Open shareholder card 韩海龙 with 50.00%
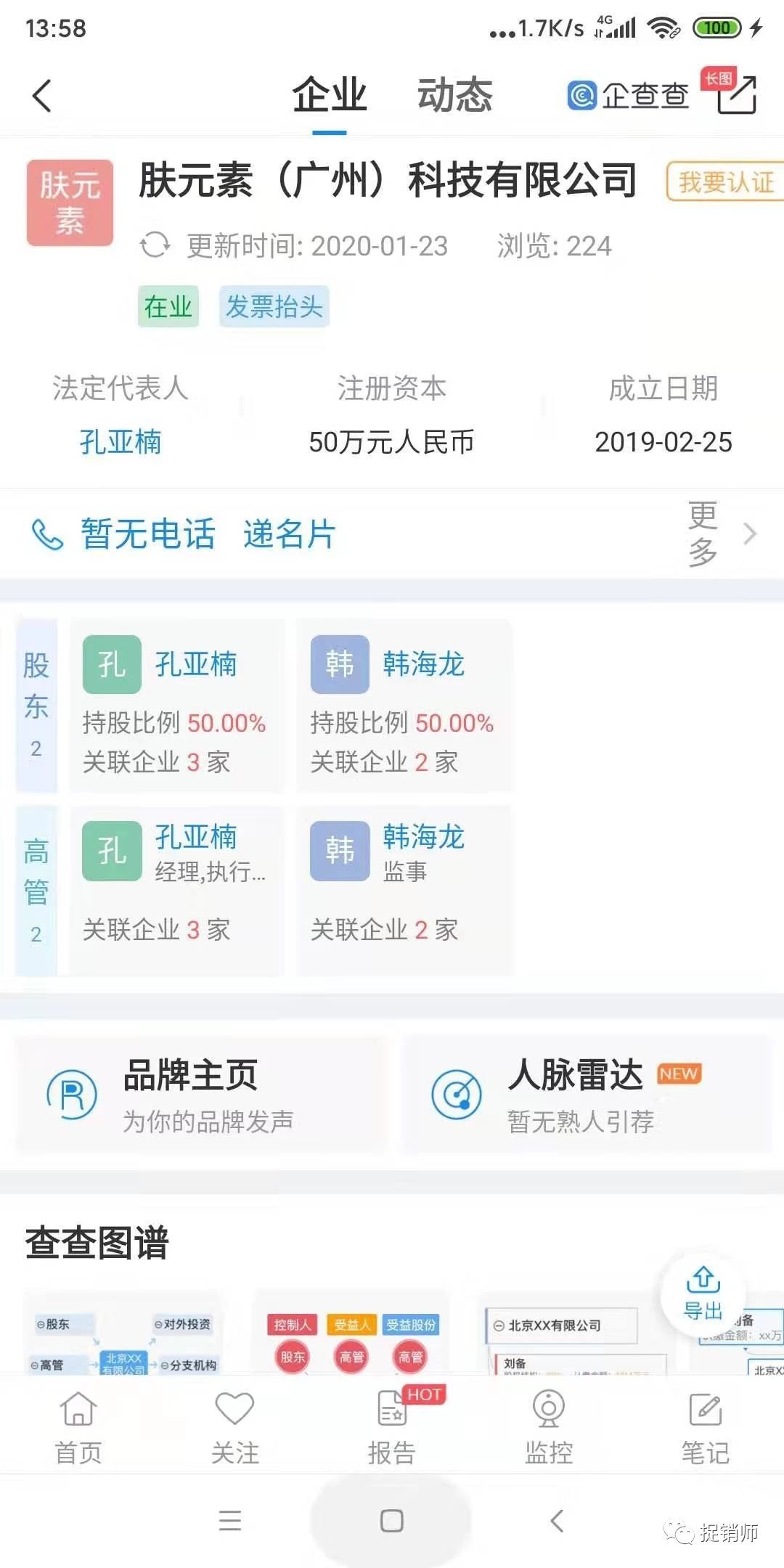Viewport: 784px width, 1568px height. [x=404, y=706]
